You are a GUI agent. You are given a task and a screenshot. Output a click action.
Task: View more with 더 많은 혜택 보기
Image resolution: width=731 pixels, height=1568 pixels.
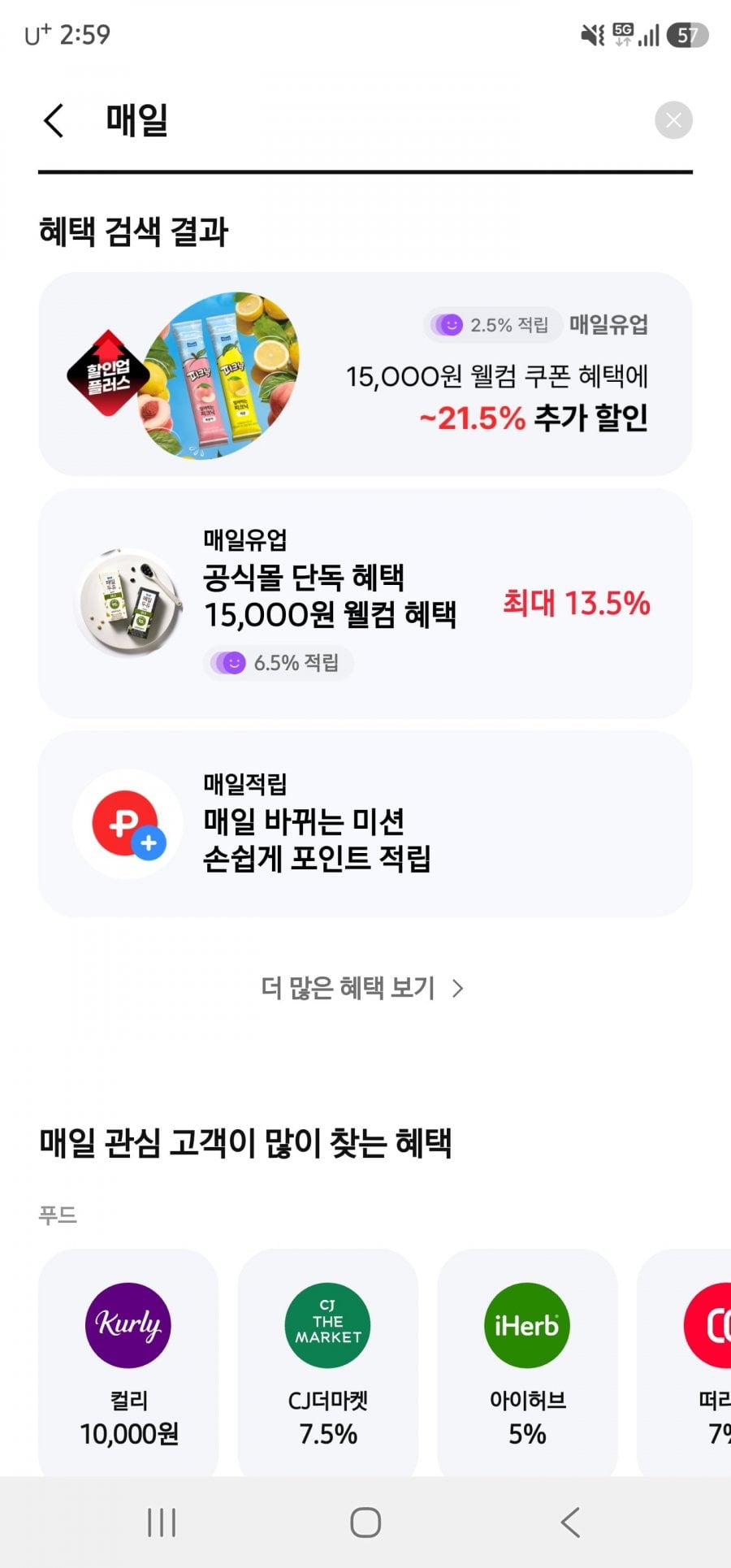coord(362,988)
